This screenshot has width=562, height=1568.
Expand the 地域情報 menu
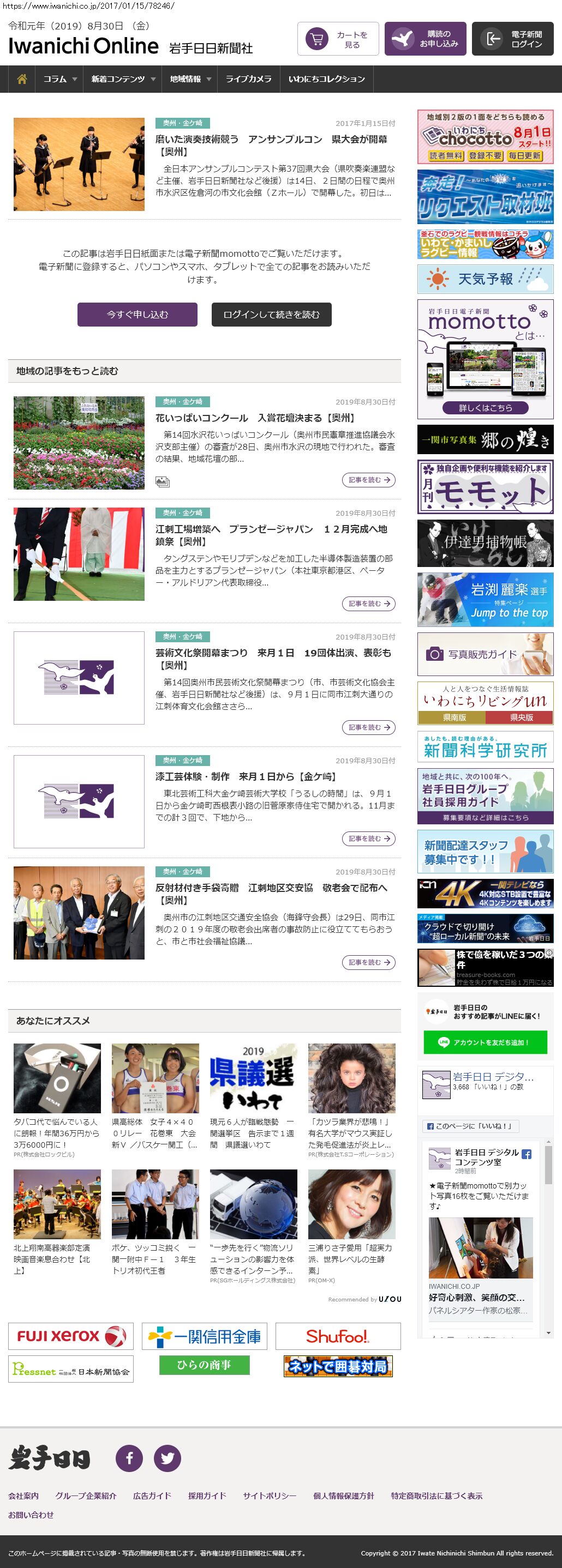[x=190, y=79]
